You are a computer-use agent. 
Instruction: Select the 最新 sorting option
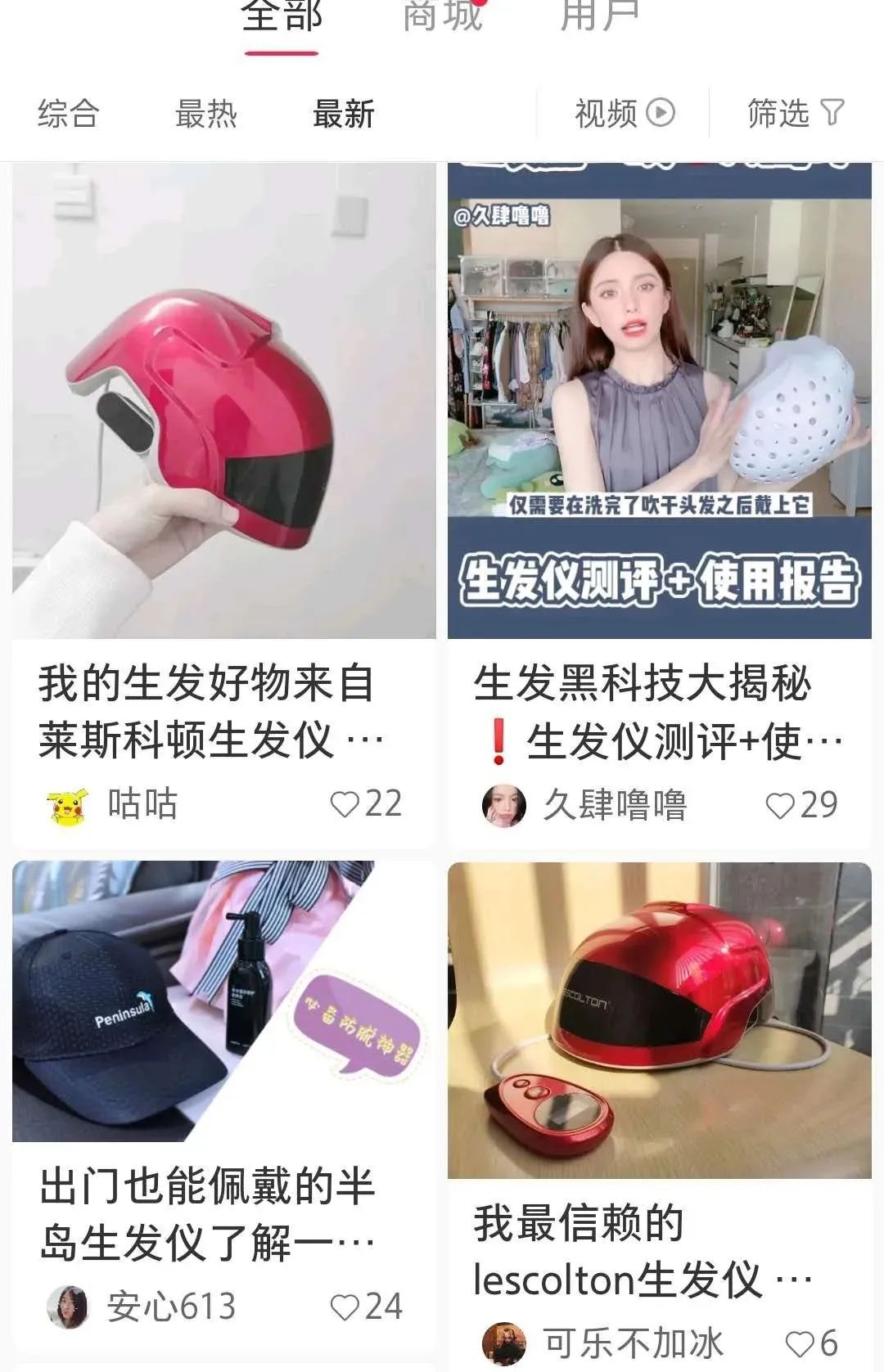coord(343,114)
